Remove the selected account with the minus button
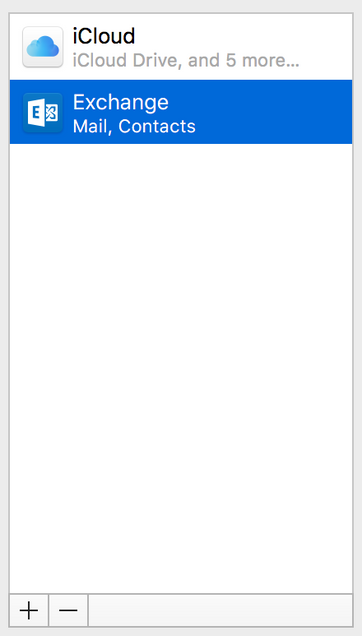362x636 pixels. (x=68, y=610)
